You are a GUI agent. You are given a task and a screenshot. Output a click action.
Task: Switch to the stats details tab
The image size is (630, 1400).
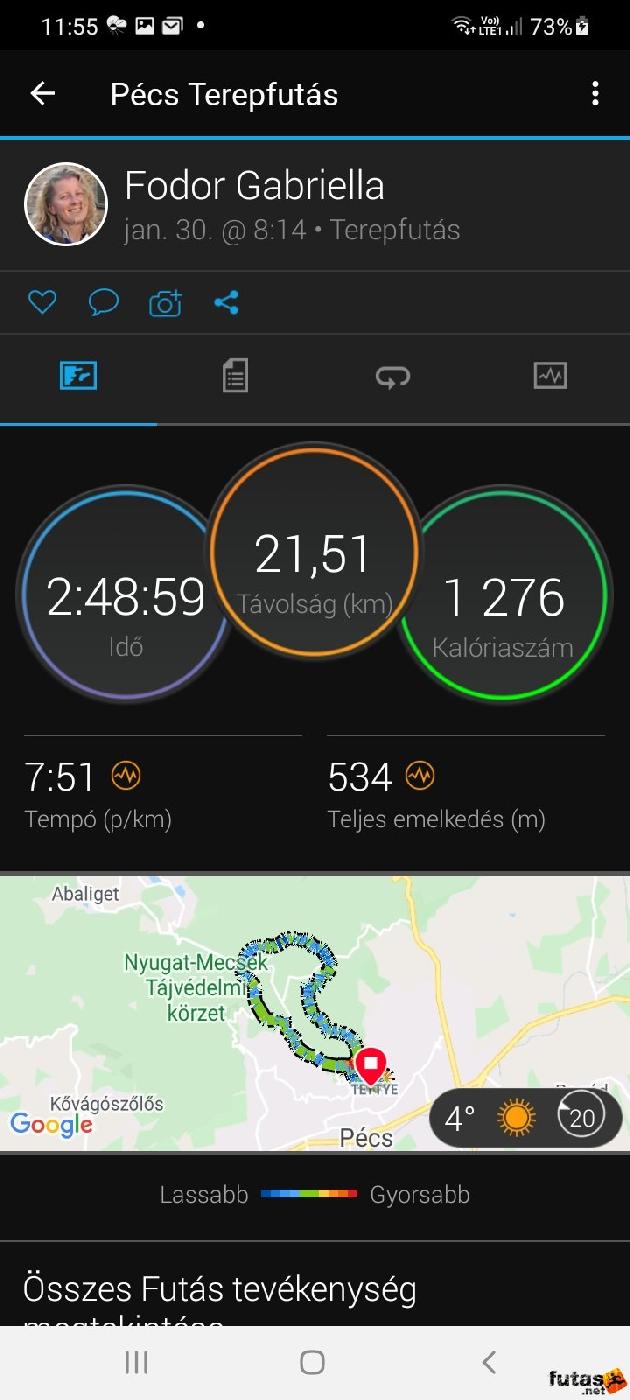[235, 377]
